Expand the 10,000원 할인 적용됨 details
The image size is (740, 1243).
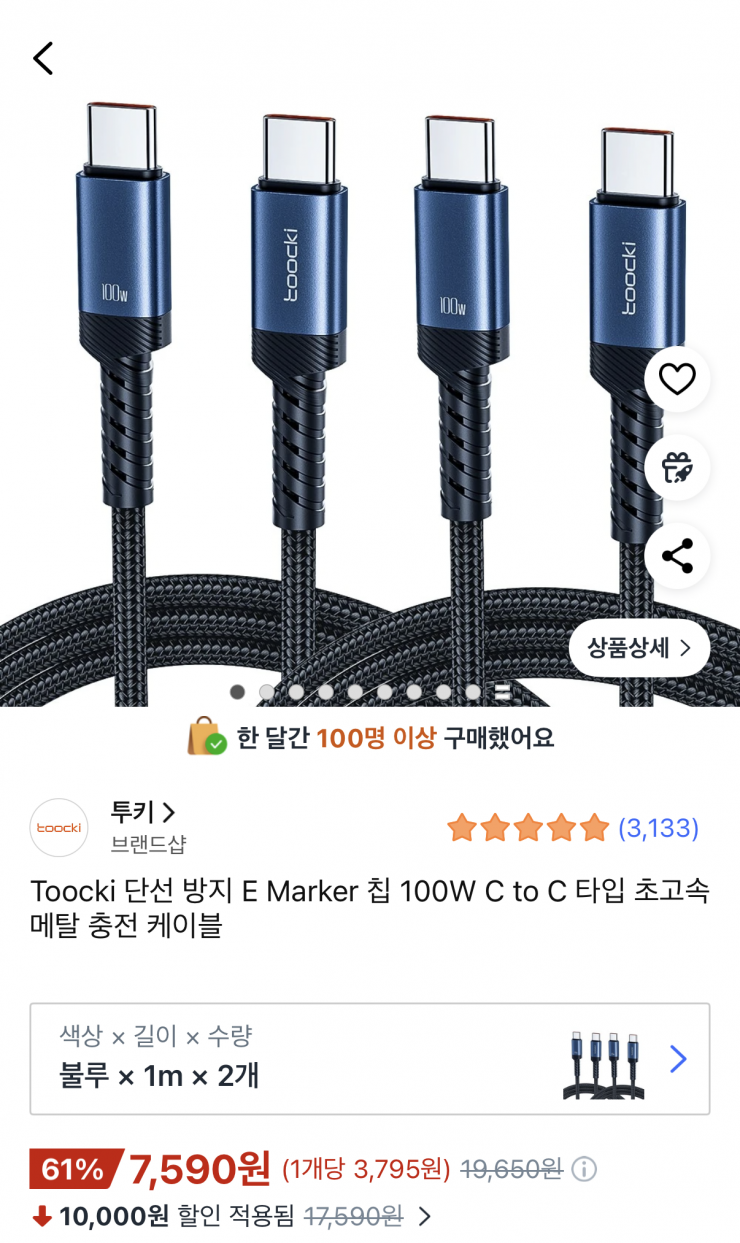[425, 1216]
